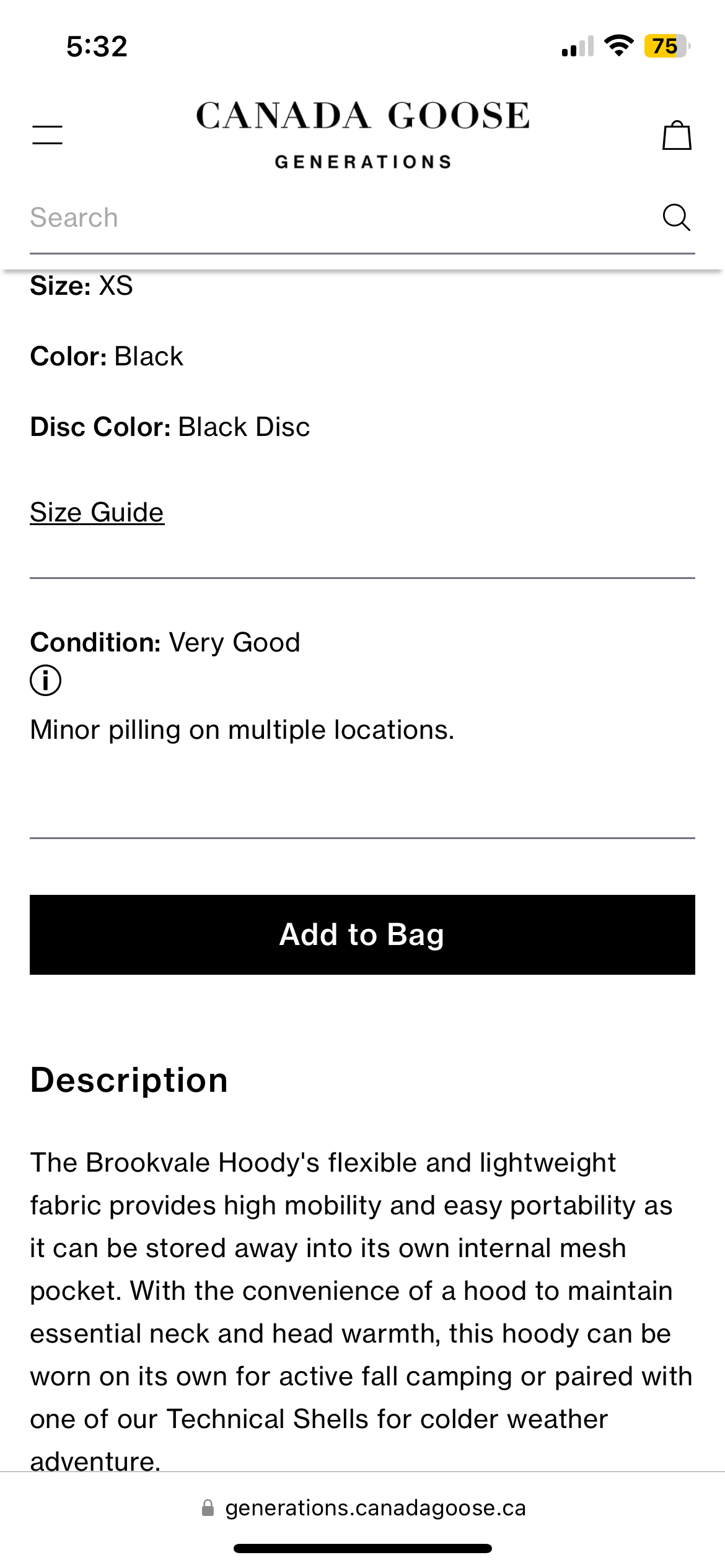Viewport: 725px width, 1568px height.
Task: Go to the Canada Goose Generations homepage
Action: pyautogui.click(x=363, y=133)
